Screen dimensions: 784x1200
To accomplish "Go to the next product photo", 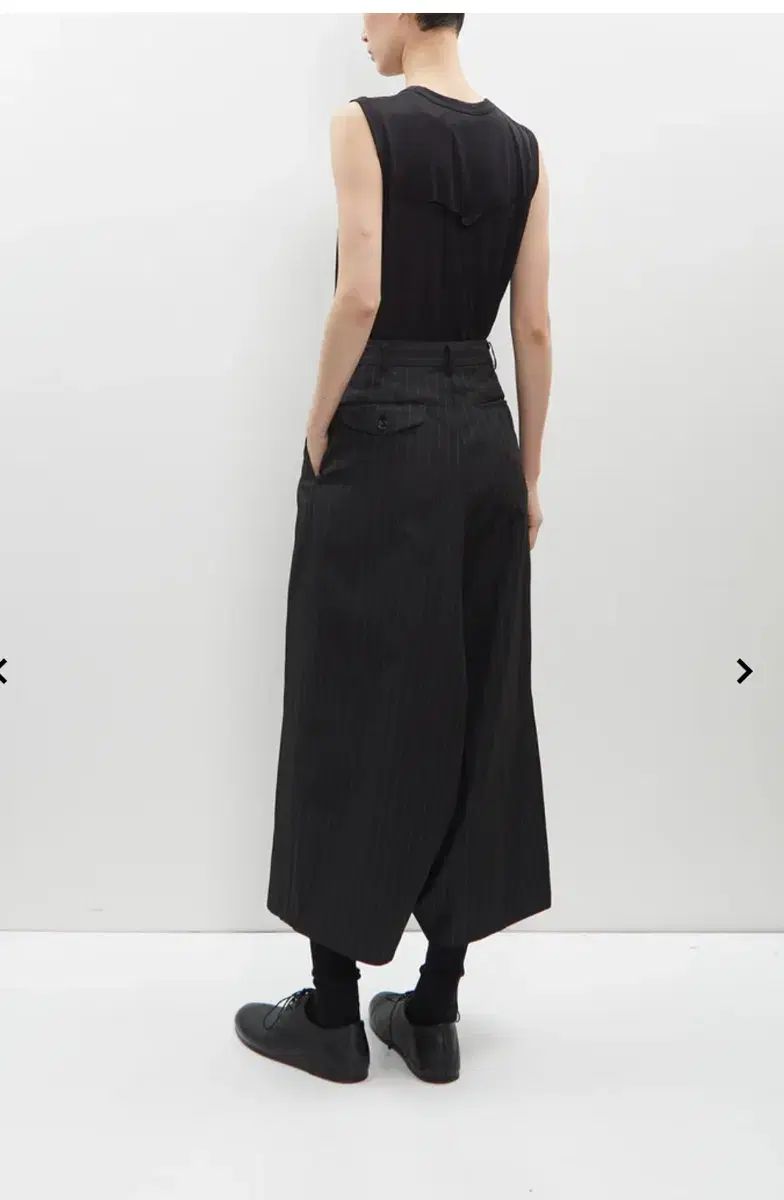I will tap(744, 671).
